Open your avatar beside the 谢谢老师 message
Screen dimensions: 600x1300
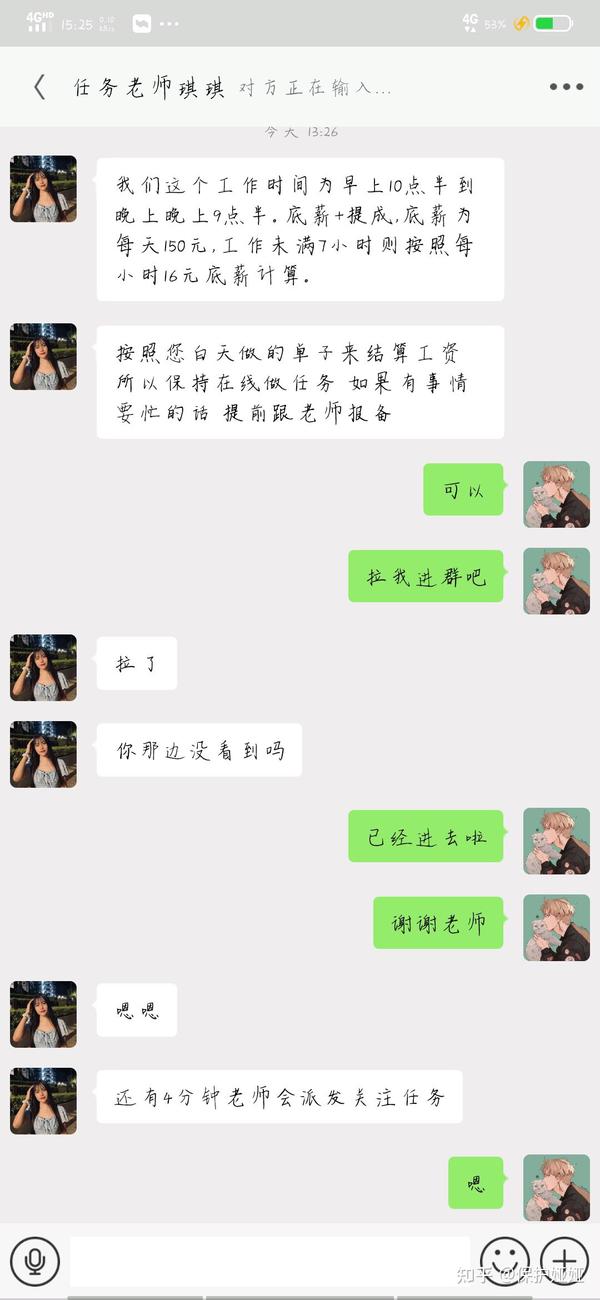pyautogui.click(x=556, y=927)
